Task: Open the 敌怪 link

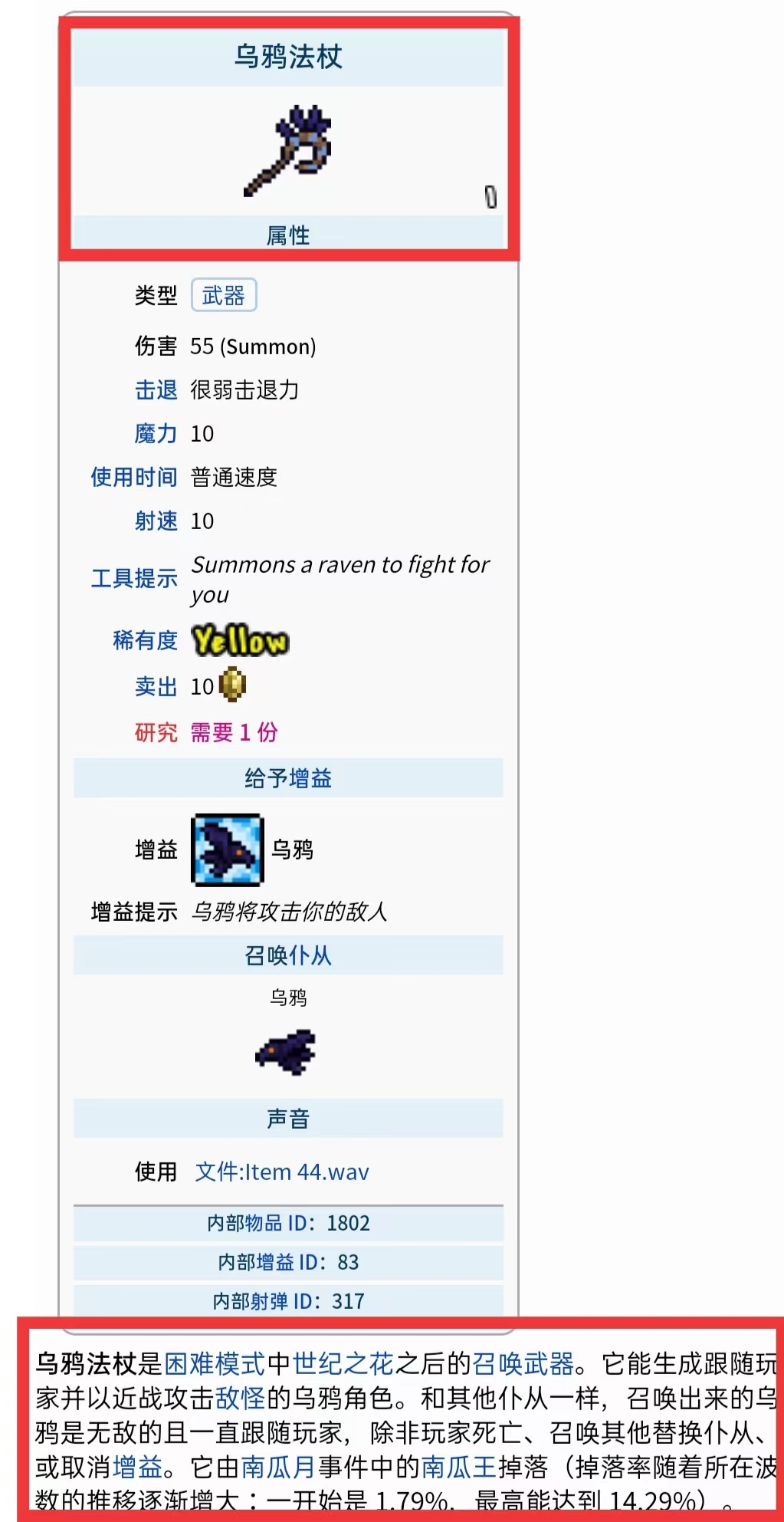Action: pyautogui.click(x=241, y=1399)
